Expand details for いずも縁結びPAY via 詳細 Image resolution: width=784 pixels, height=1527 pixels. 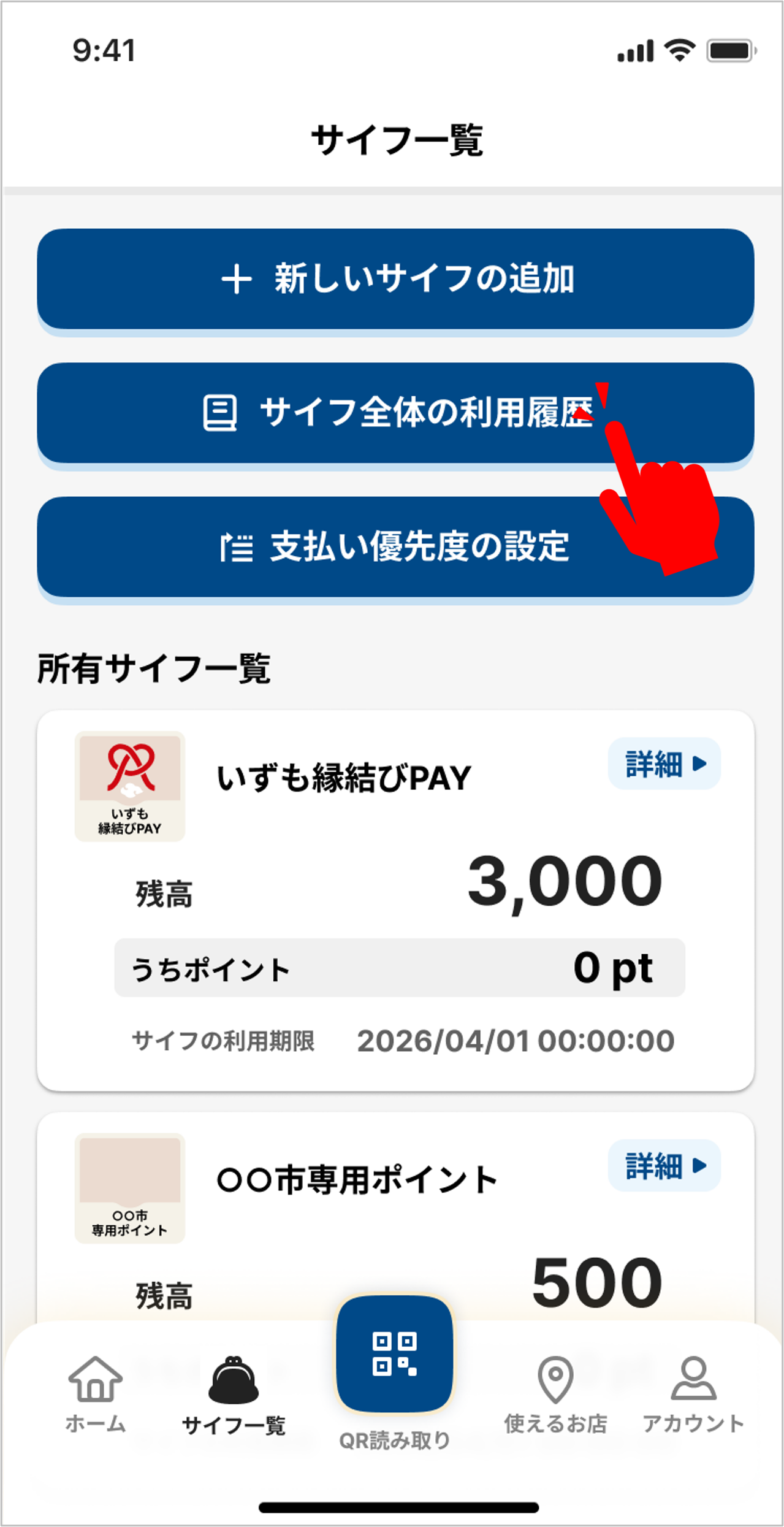[x=664, y=763]
